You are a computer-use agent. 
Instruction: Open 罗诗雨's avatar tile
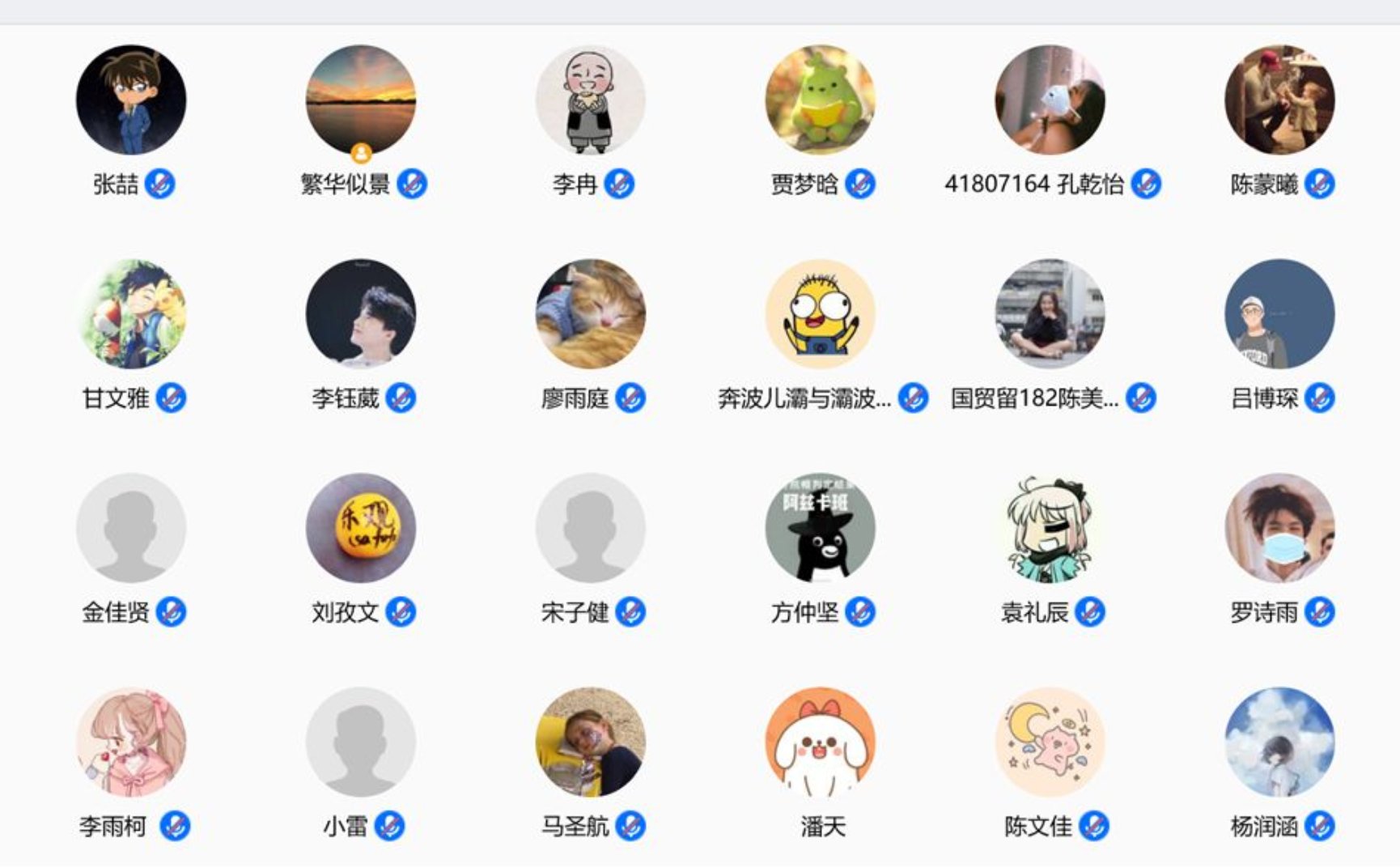point(1280,528)
